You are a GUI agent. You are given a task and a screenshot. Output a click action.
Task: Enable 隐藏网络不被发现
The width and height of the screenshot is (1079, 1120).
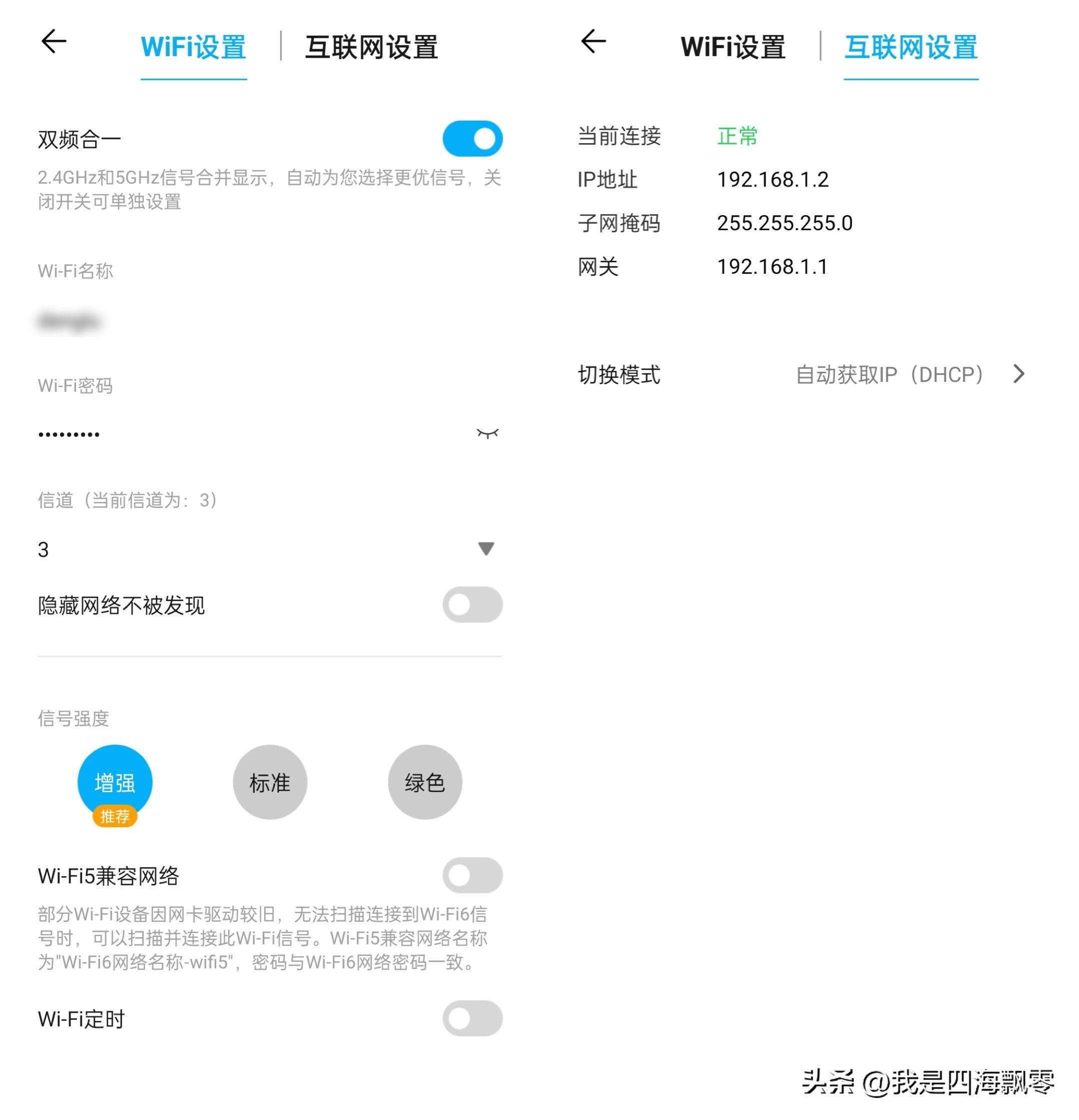tap(472, 605)
